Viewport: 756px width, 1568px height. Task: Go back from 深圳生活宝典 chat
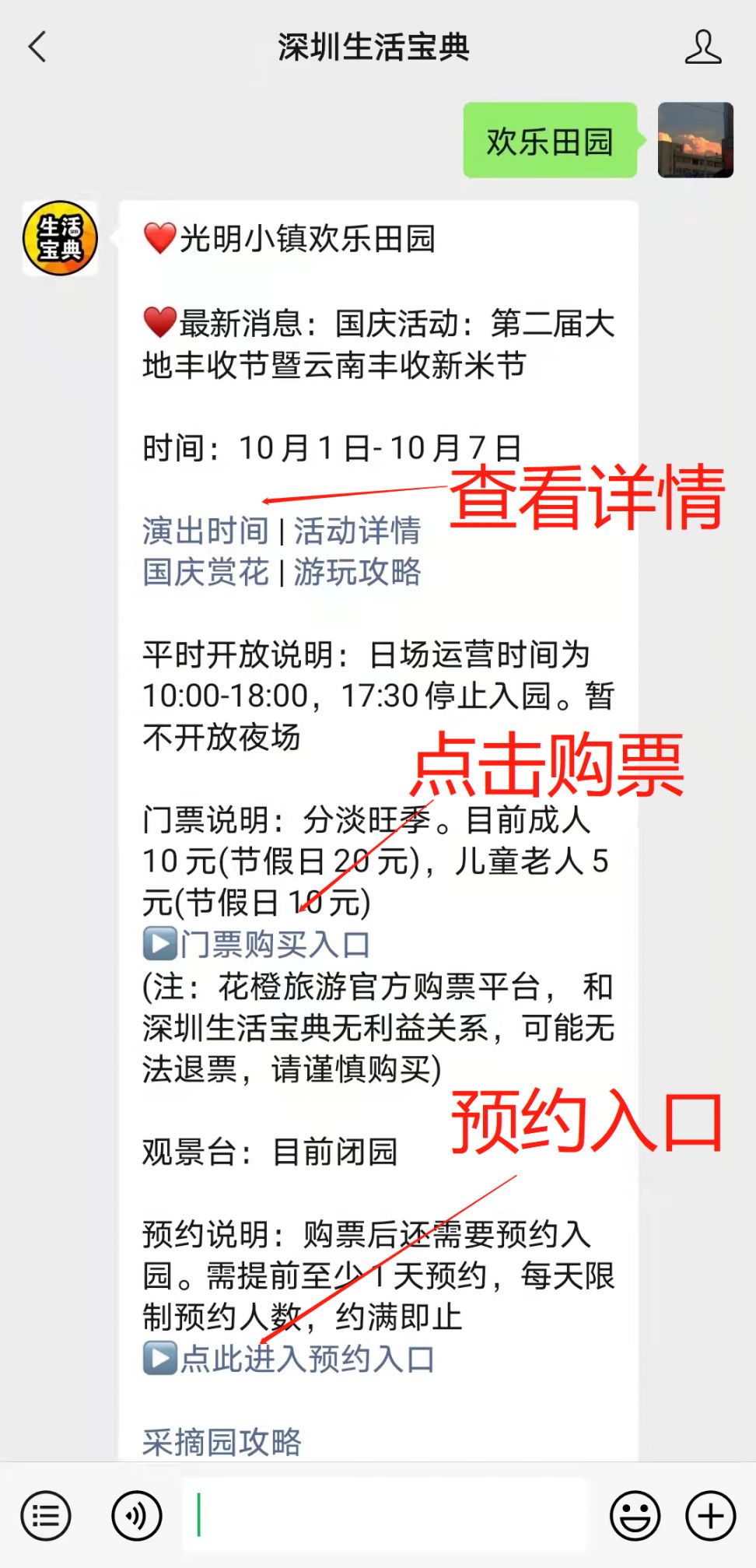point(37,47)
